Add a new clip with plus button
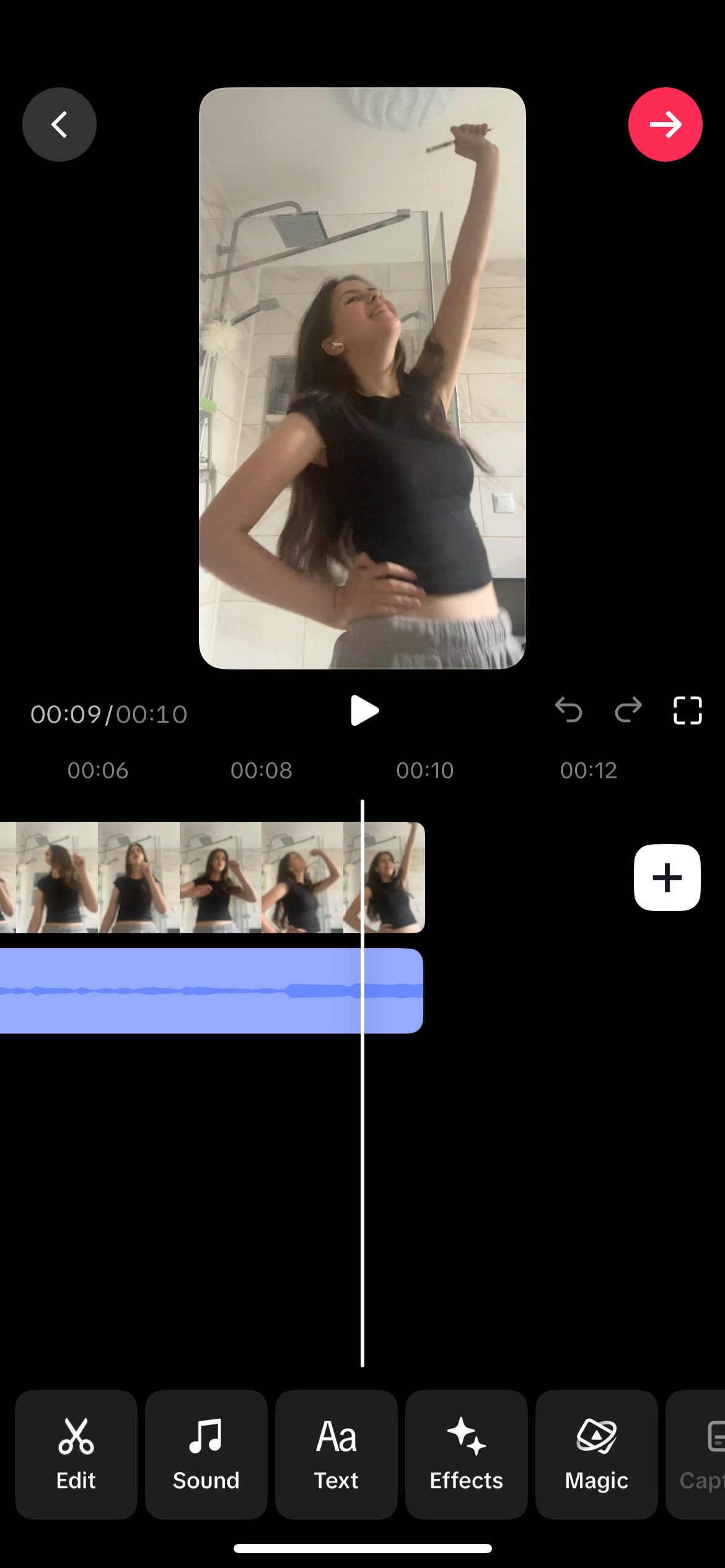 [667, 878]
